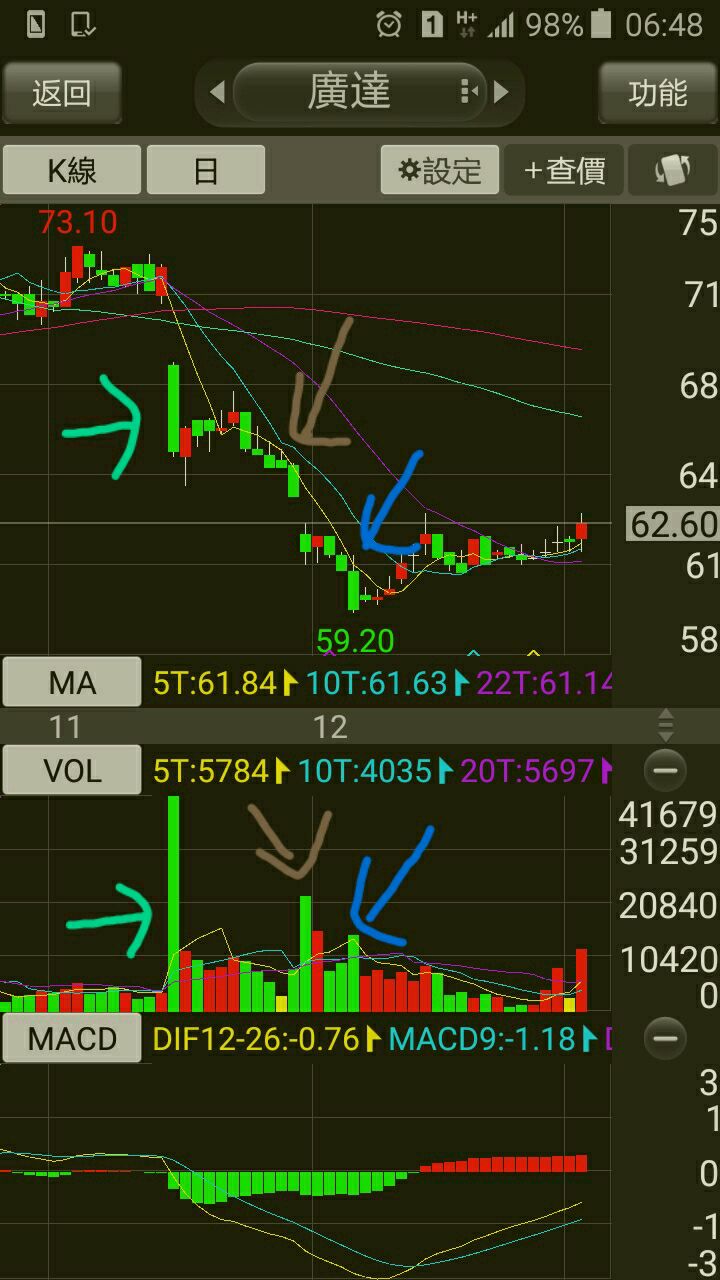Viewport: 720px width, 1280px height.
Task: Change the 日 period setting
Action: [x=205, y=170]
